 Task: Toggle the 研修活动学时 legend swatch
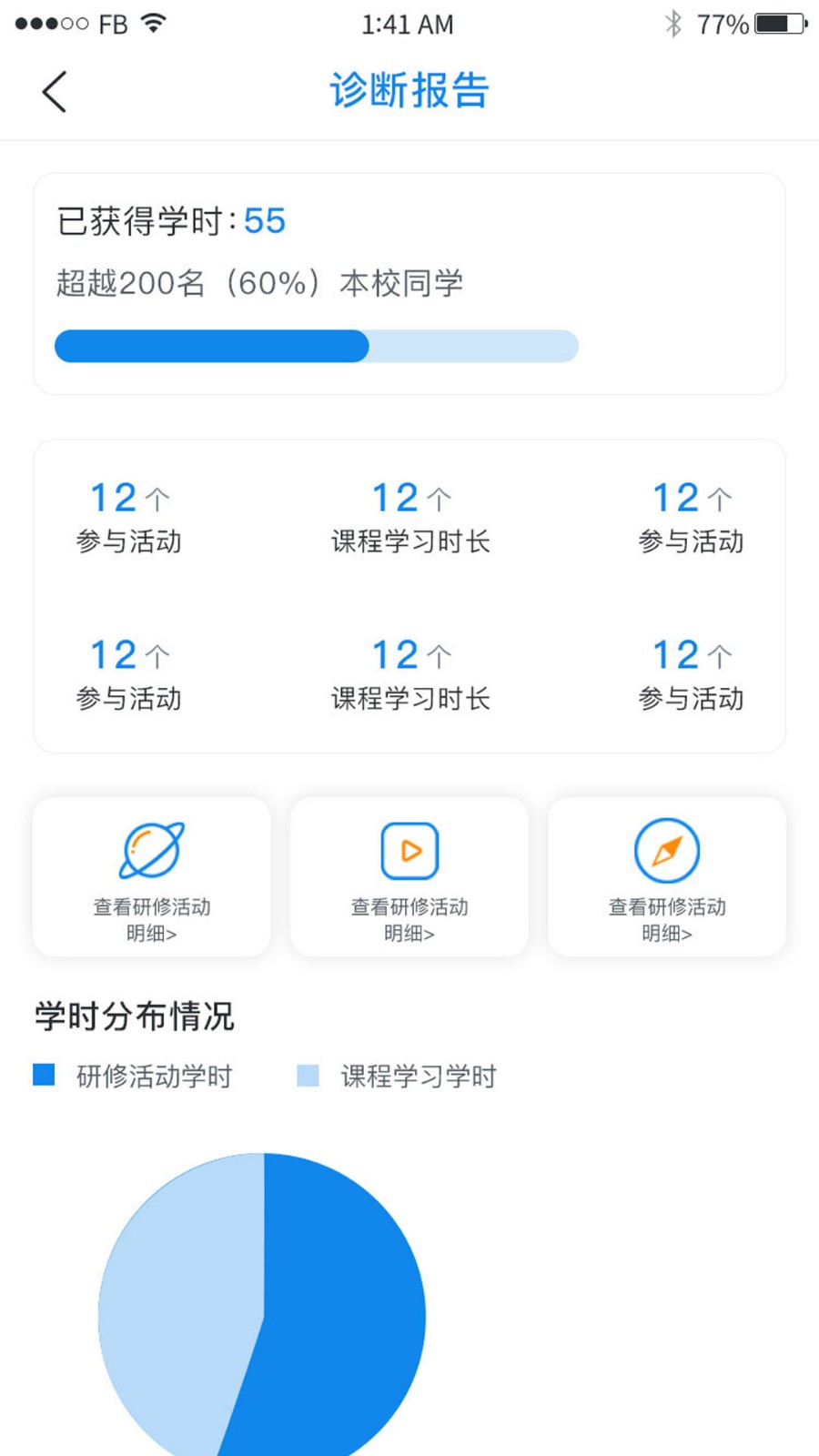pyautogui.click(x=45, y=1076)
